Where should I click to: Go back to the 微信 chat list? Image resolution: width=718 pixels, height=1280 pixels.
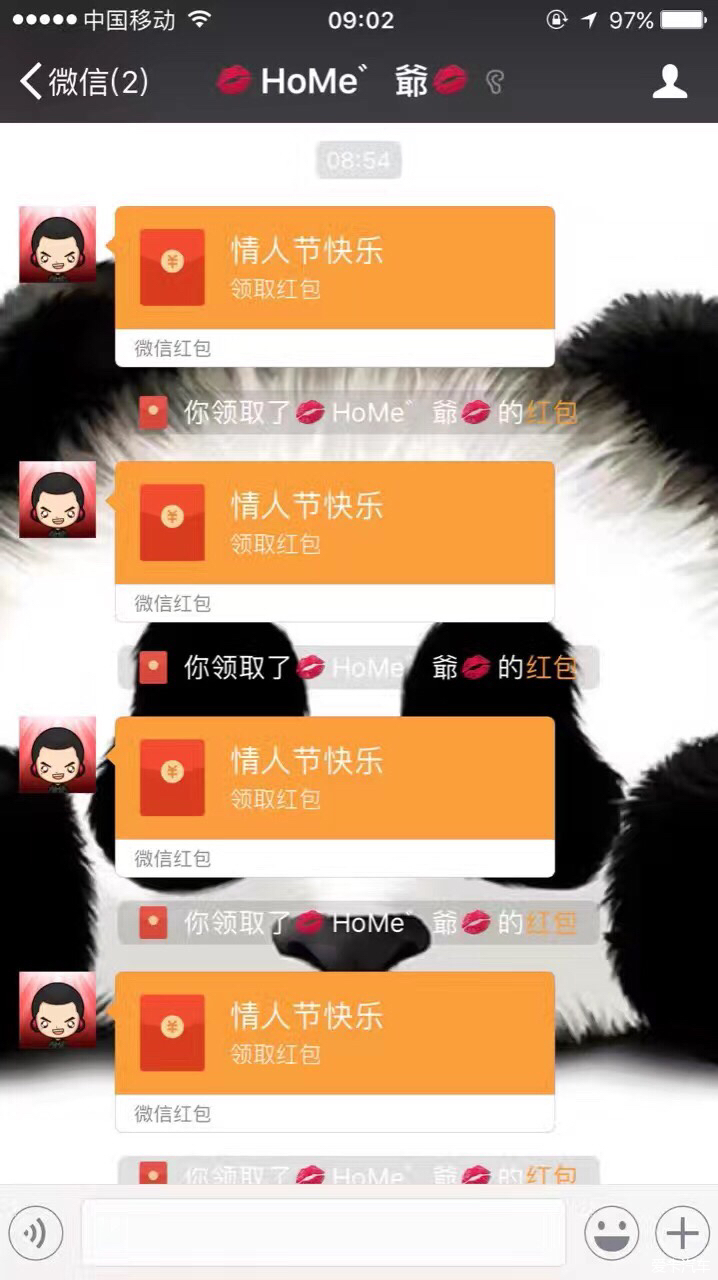(x=83, y=81)
